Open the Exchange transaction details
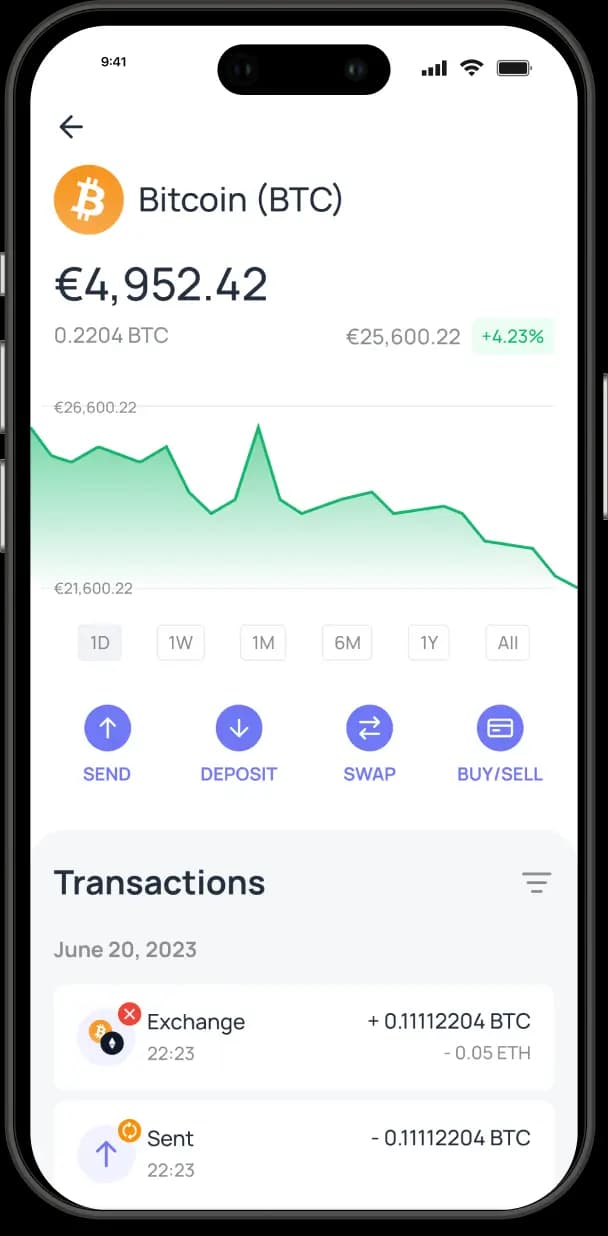Viewport: 608px width, 1236px height. point(304,1037)
